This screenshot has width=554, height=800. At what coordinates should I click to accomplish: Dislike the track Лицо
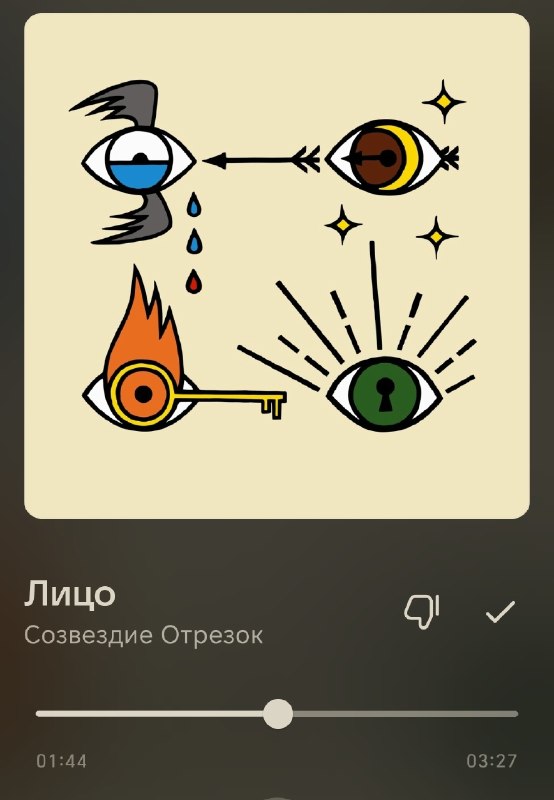click(422, 611)
